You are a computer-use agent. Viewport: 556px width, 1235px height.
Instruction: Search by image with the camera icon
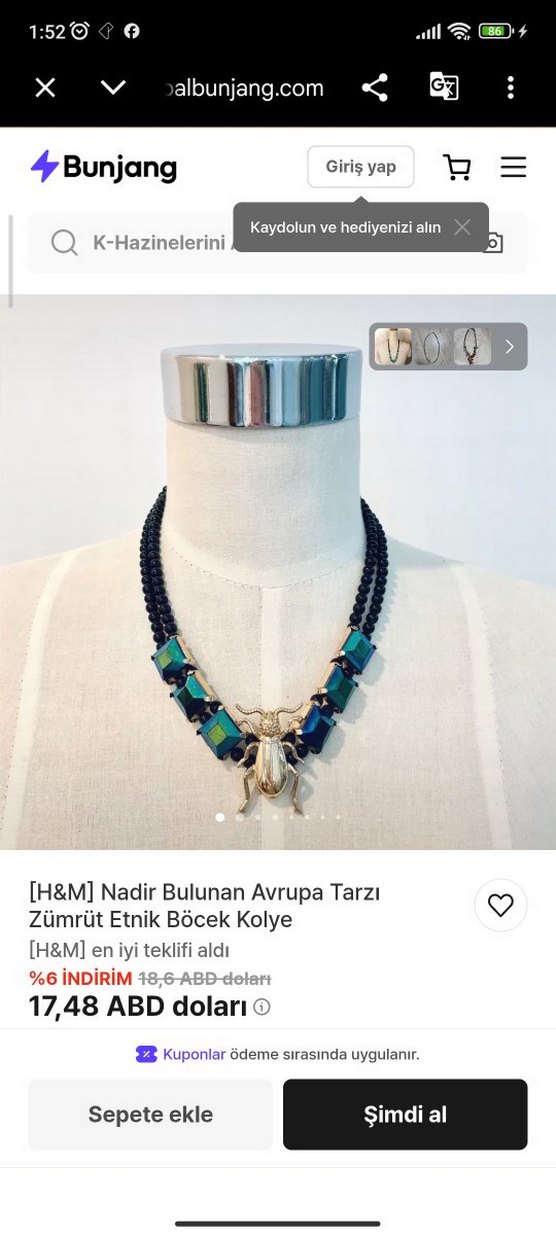coord(493,243)
